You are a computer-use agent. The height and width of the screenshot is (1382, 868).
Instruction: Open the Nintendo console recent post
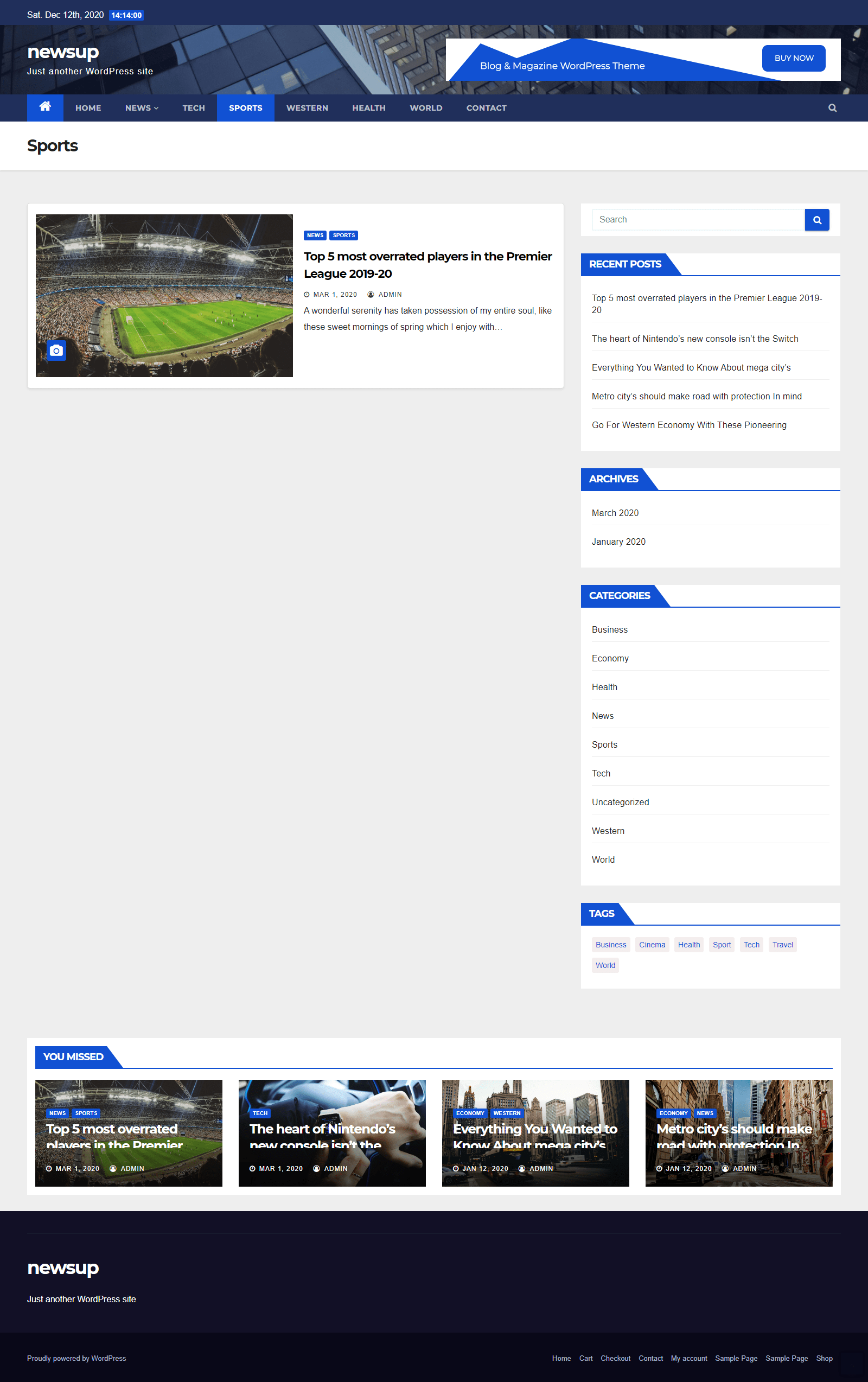(694, 339)
